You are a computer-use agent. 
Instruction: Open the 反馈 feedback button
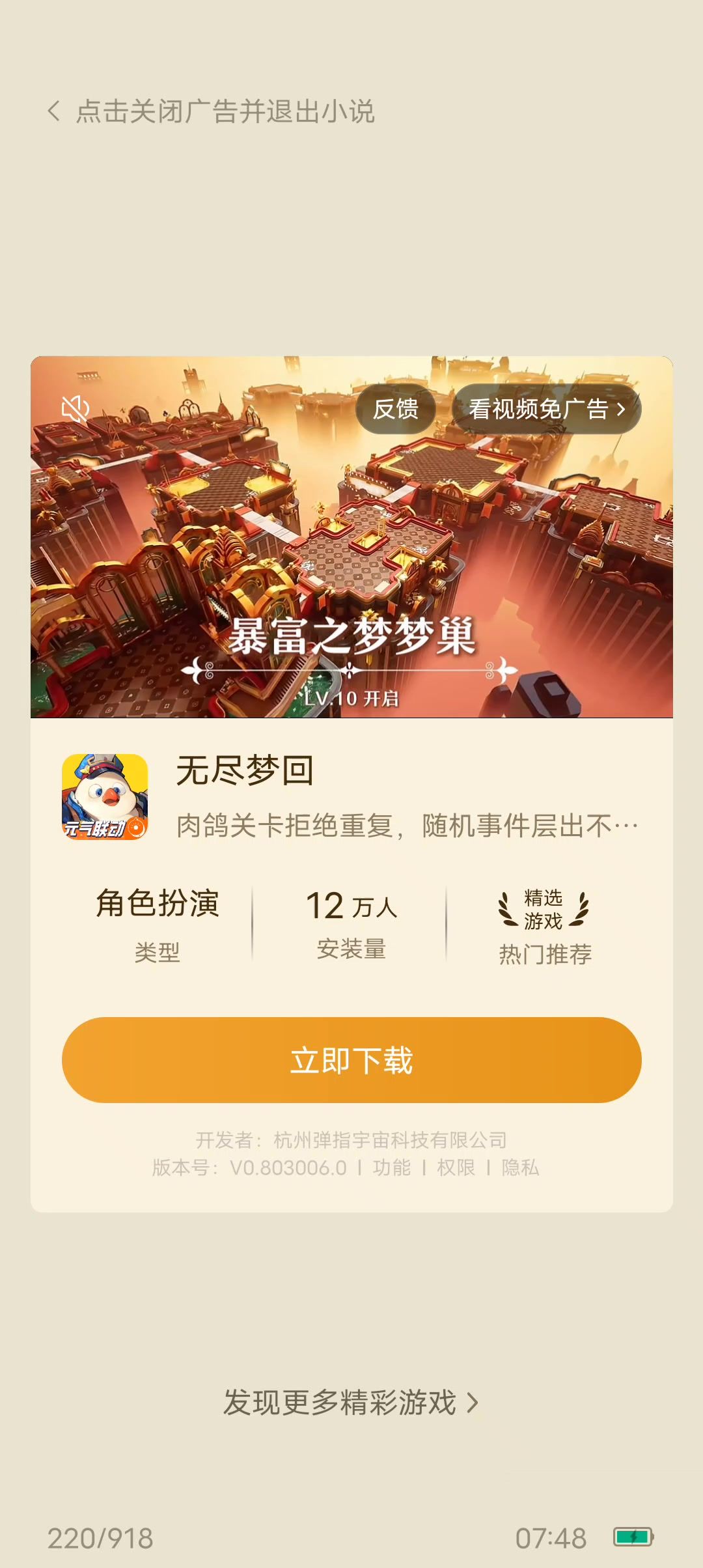pos(395,409)
